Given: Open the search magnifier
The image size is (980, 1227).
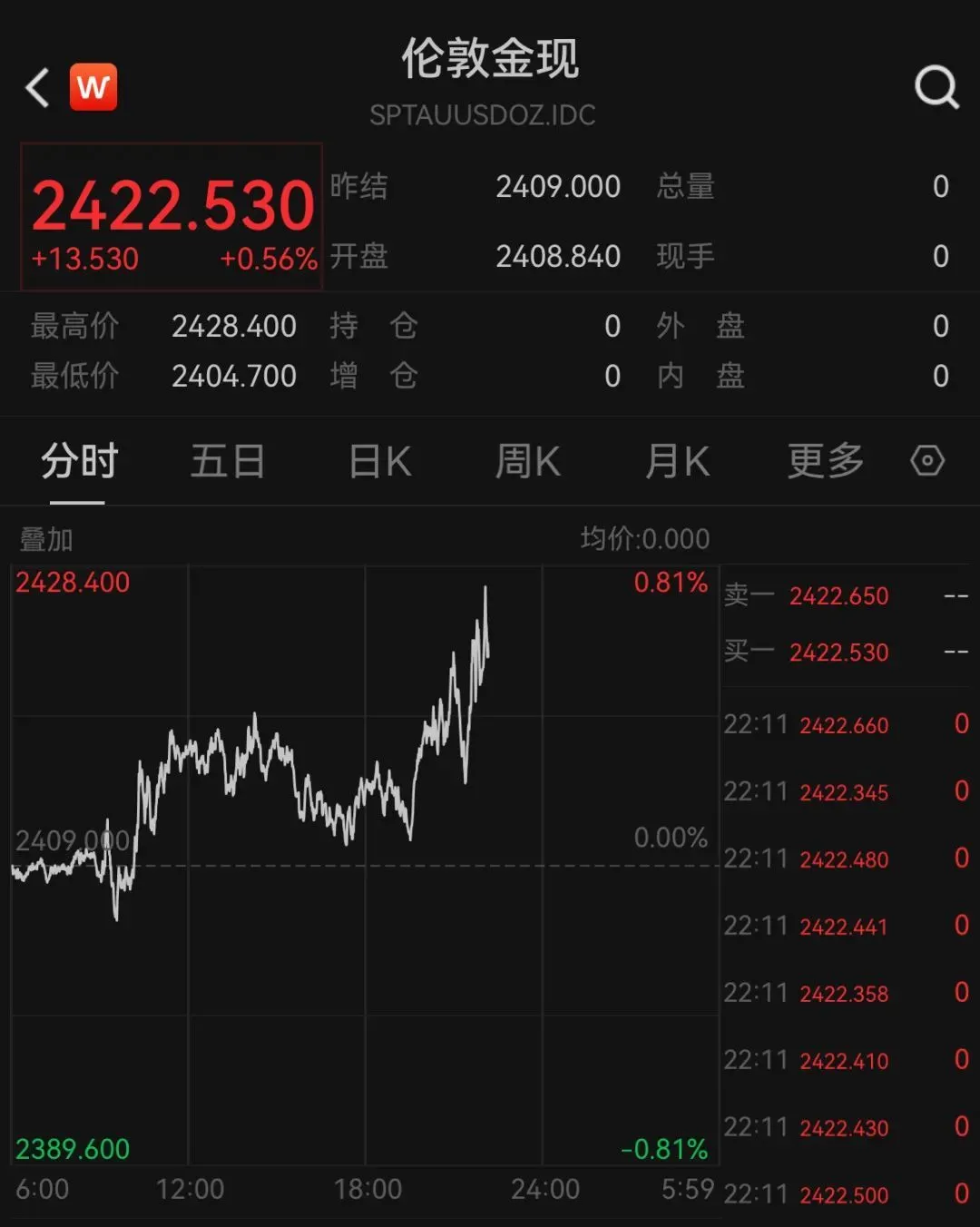Looking at the screenshot, I should click(x=936, y=87).
